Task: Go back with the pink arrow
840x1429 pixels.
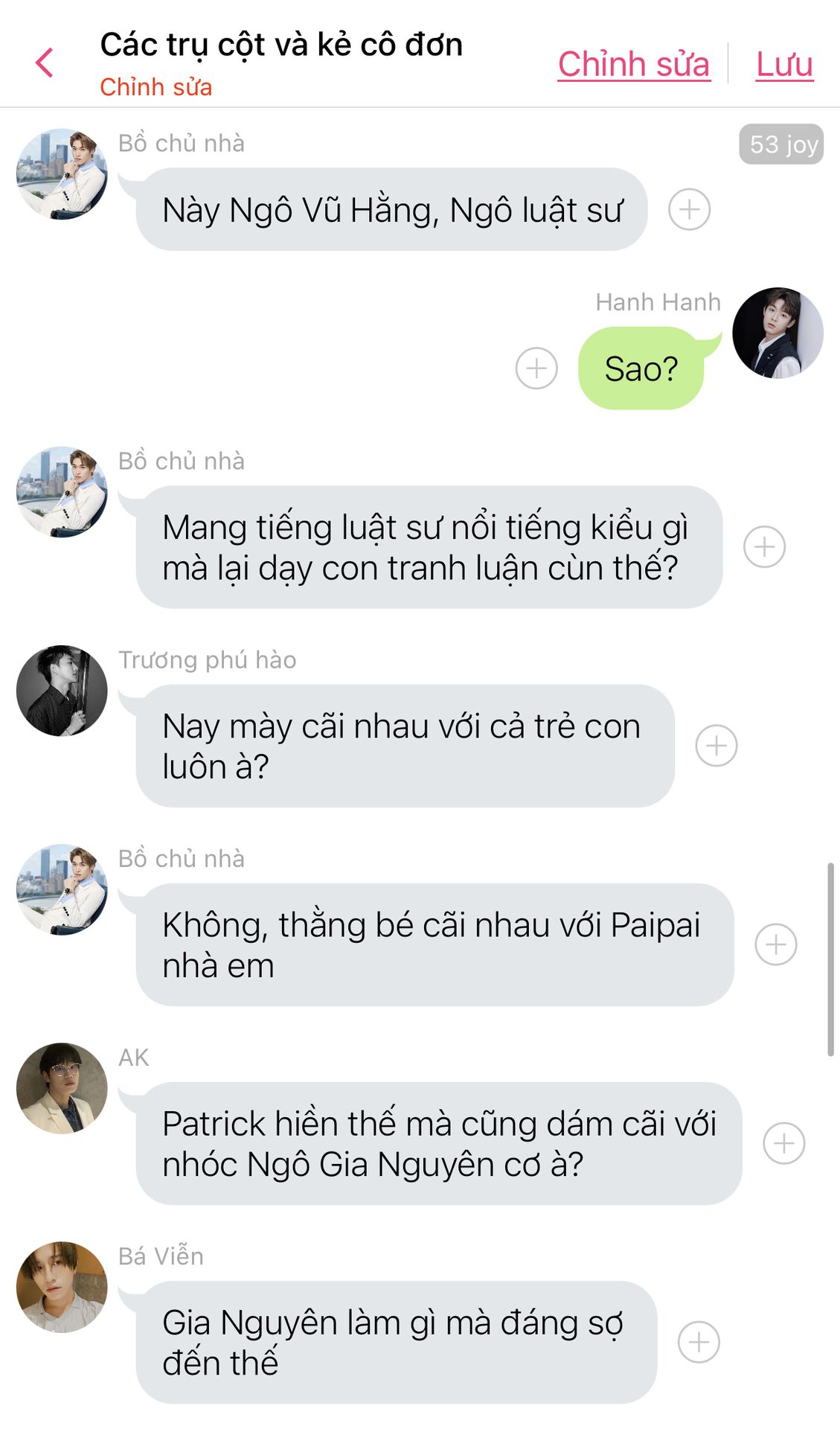Action: [x=45, y=63]
